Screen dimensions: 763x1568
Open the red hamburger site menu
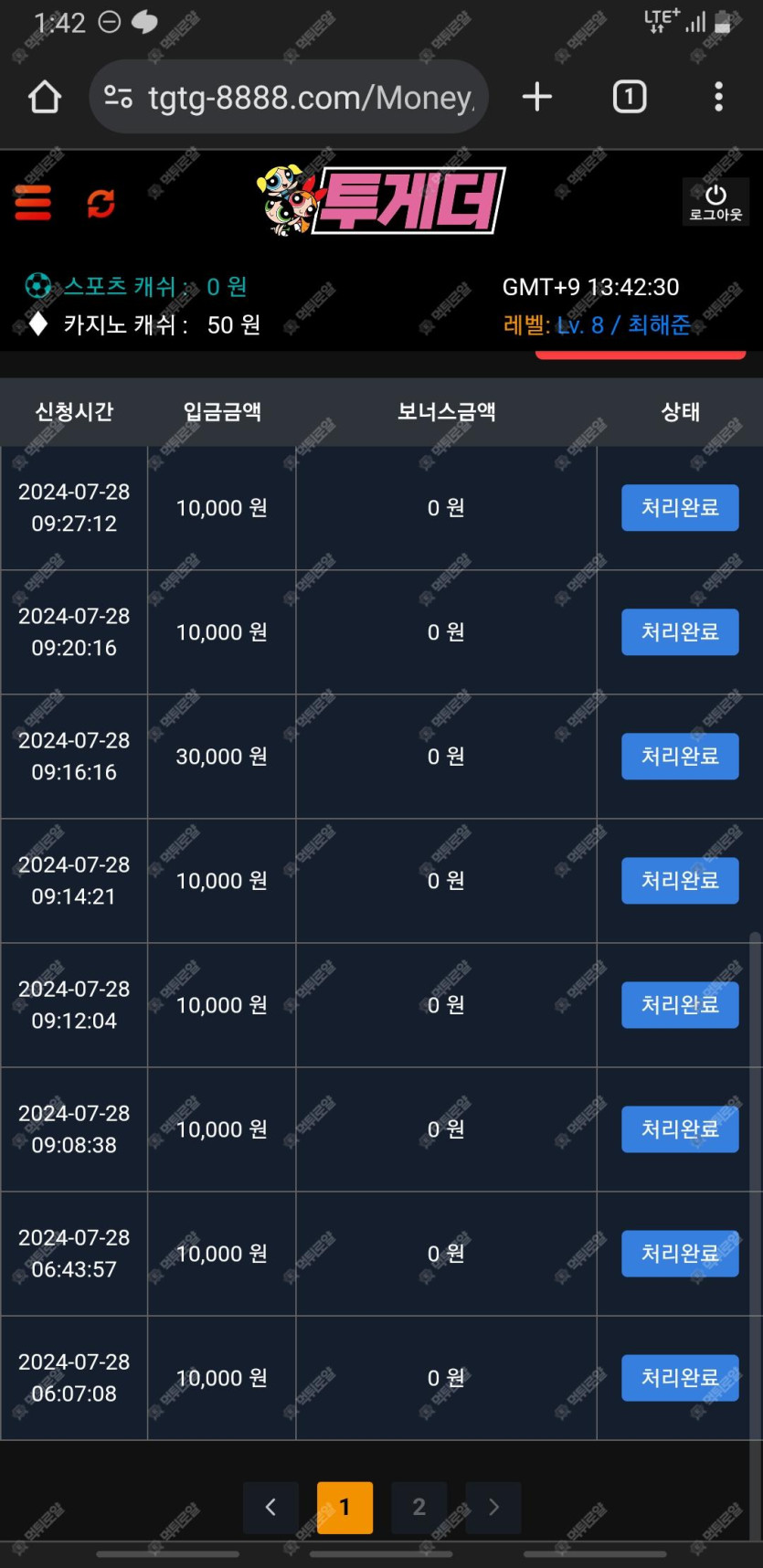(33, 203)
